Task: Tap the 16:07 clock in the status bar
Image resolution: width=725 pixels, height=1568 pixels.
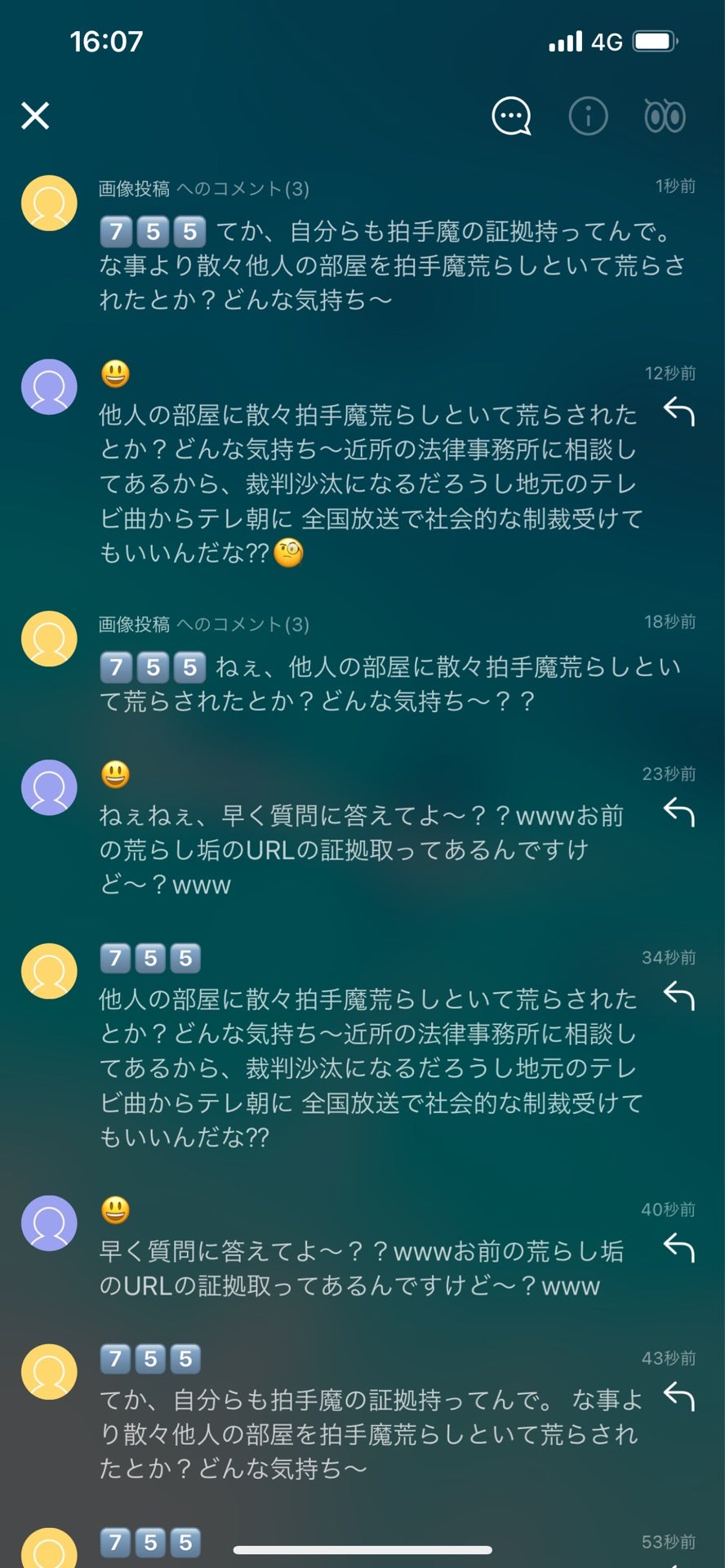Action: point(107,40)
